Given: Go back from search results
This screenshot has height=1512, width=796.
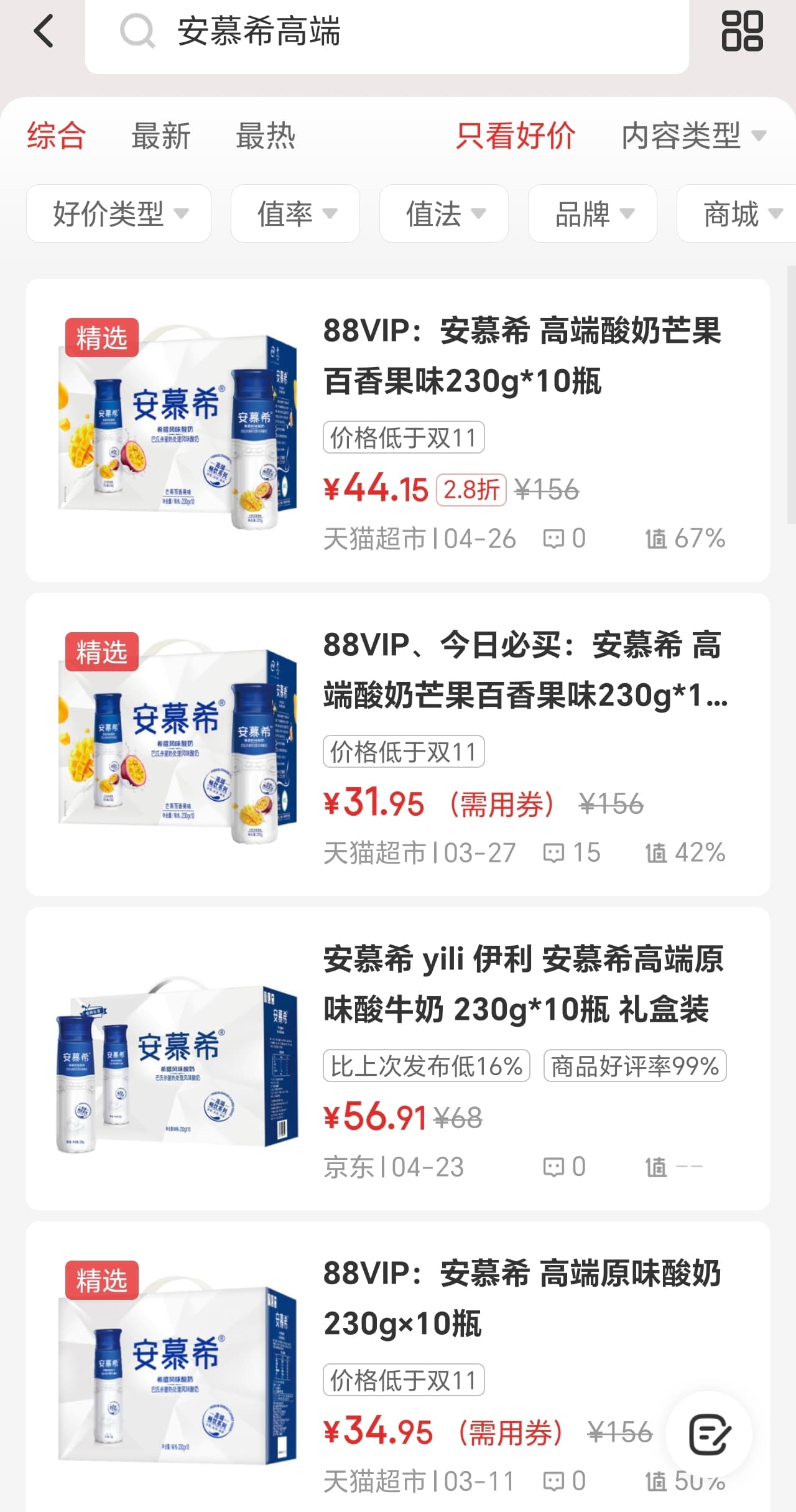Looking at the screenshot, I should (x=44, y=31).
